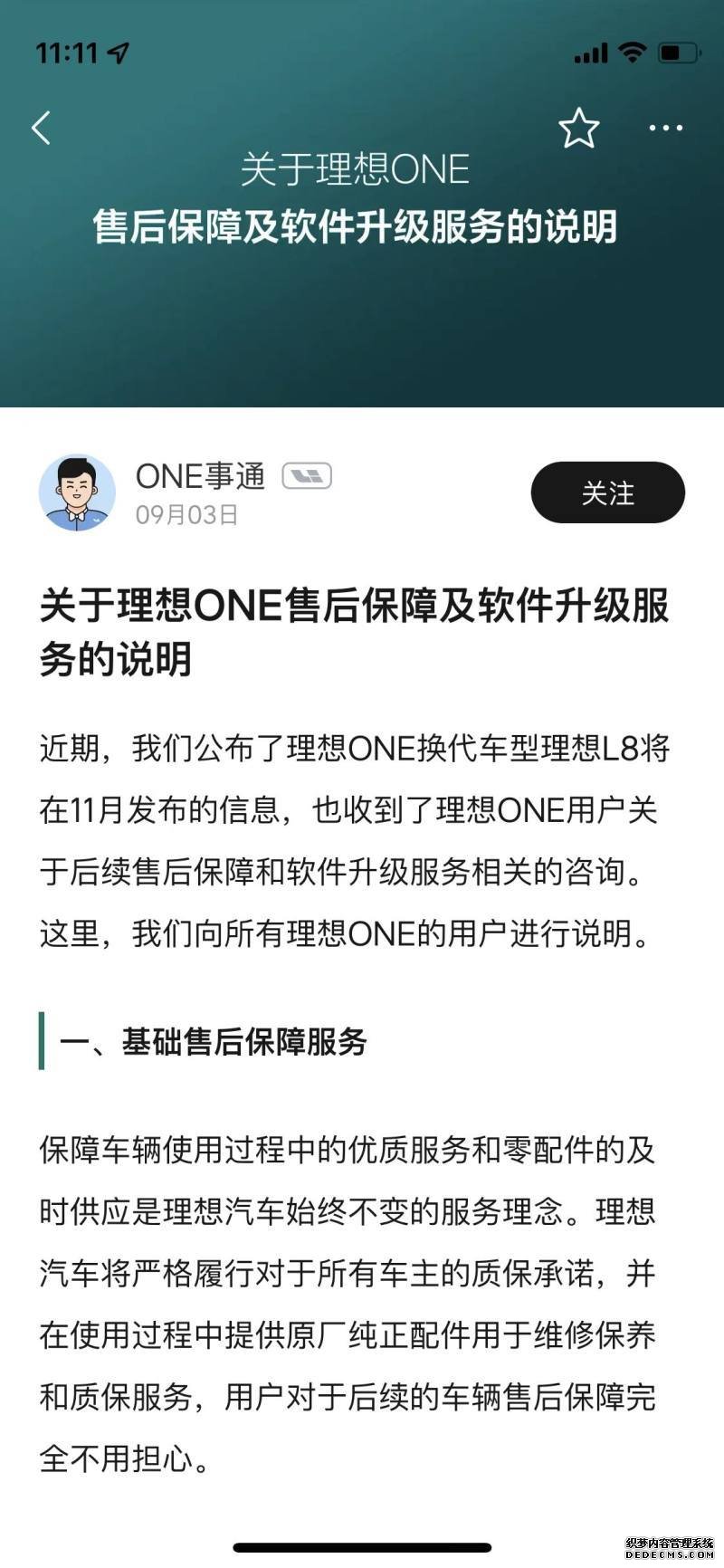Go back using the arrow icon
Screen dimensions: 724x1568
42,128
